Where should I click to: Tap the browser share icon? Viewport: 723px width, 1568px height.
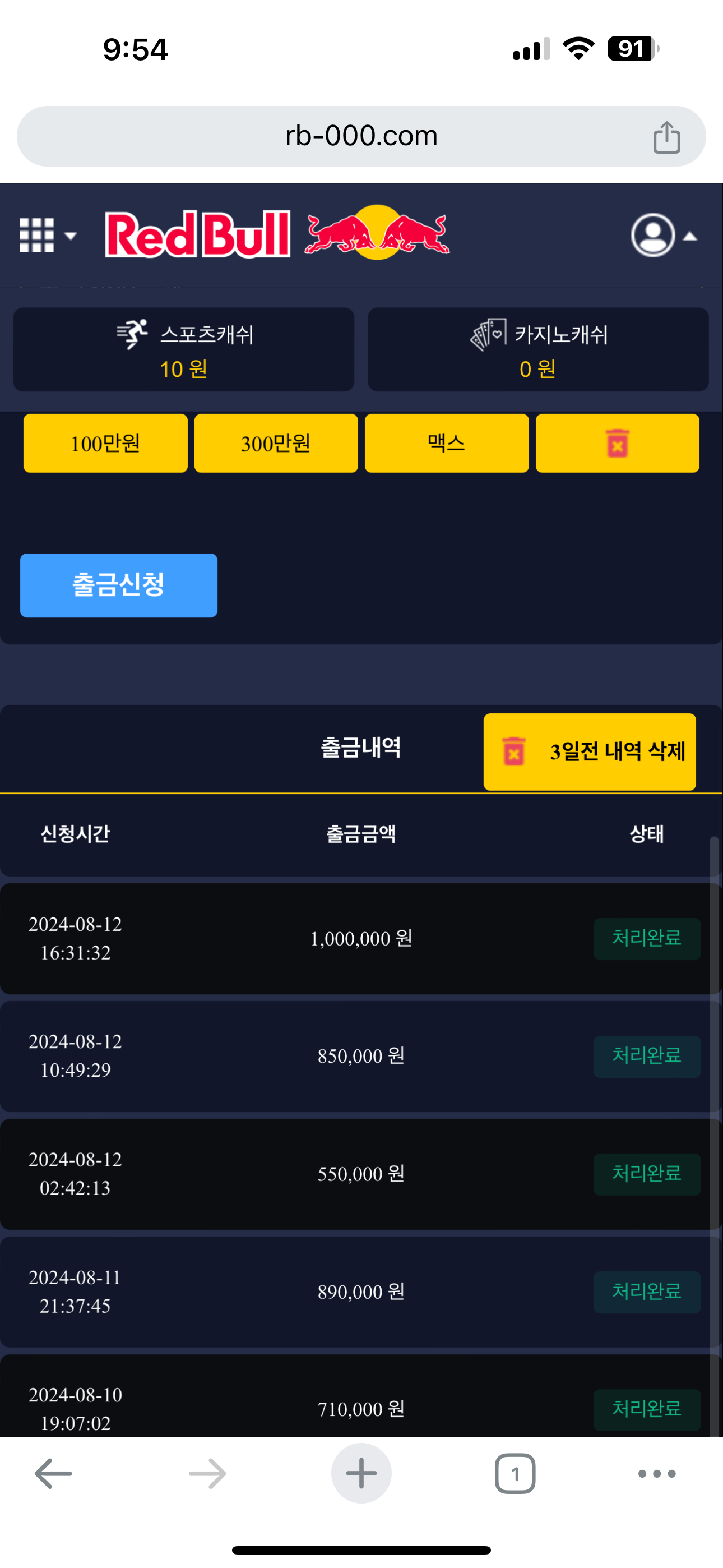point(666,137)
